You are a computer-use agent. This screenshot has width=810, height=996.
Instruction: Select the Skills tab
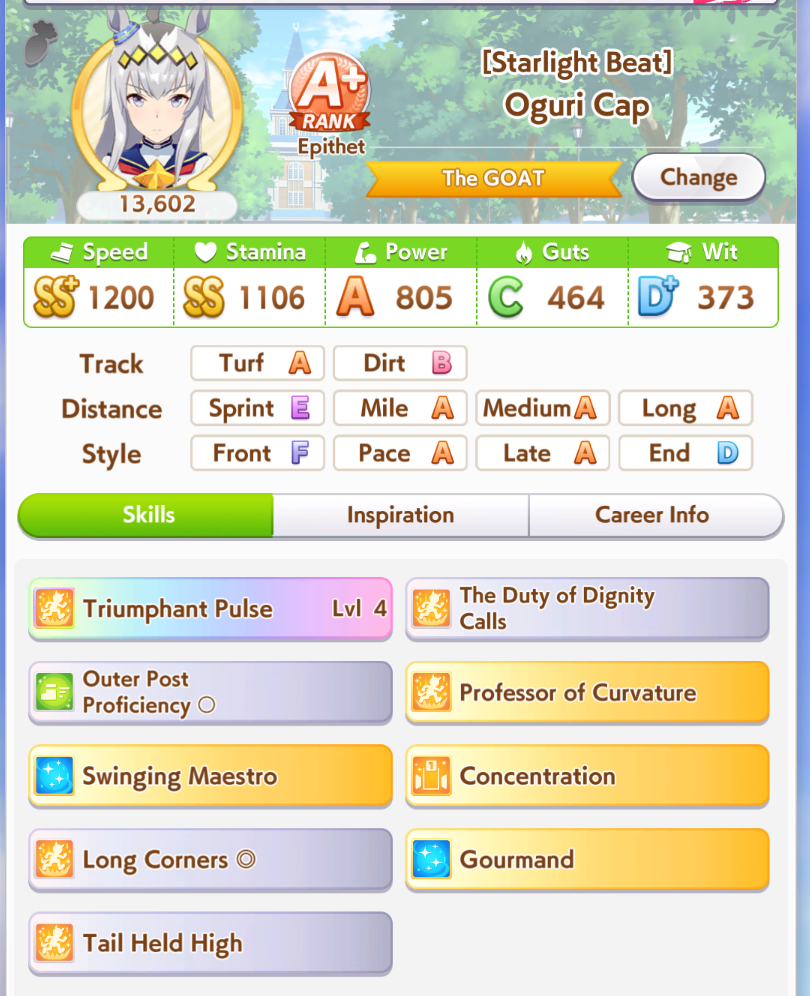point(148,515)
